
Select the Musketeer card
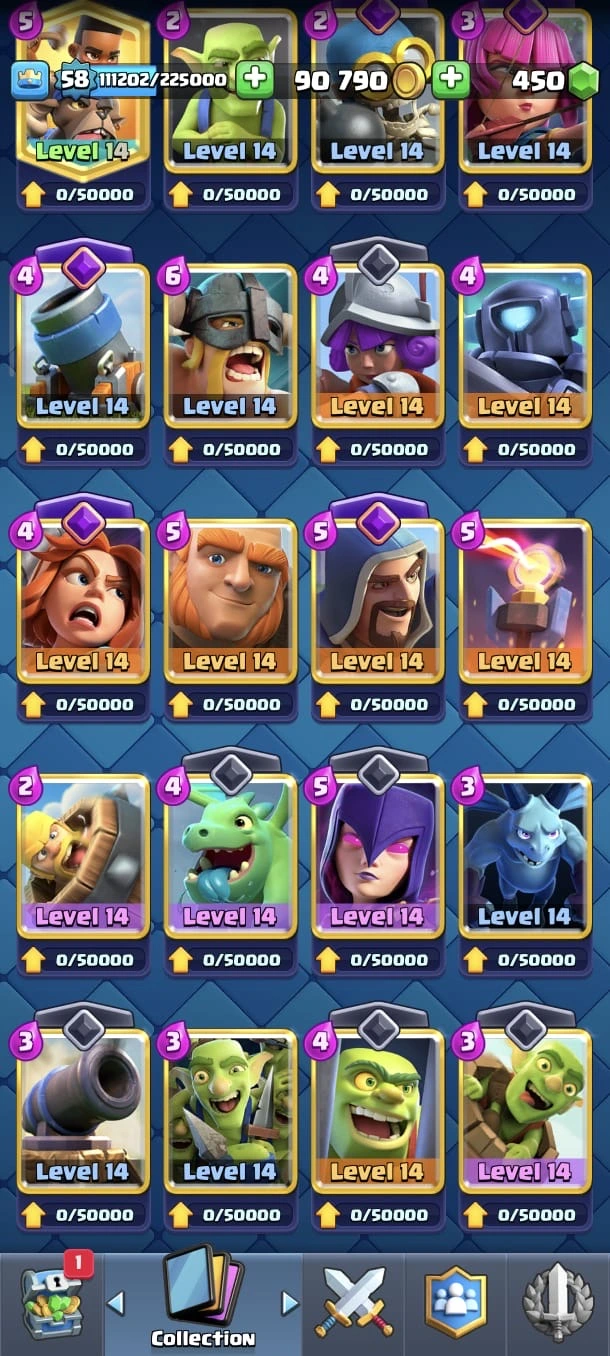[377, 345]
